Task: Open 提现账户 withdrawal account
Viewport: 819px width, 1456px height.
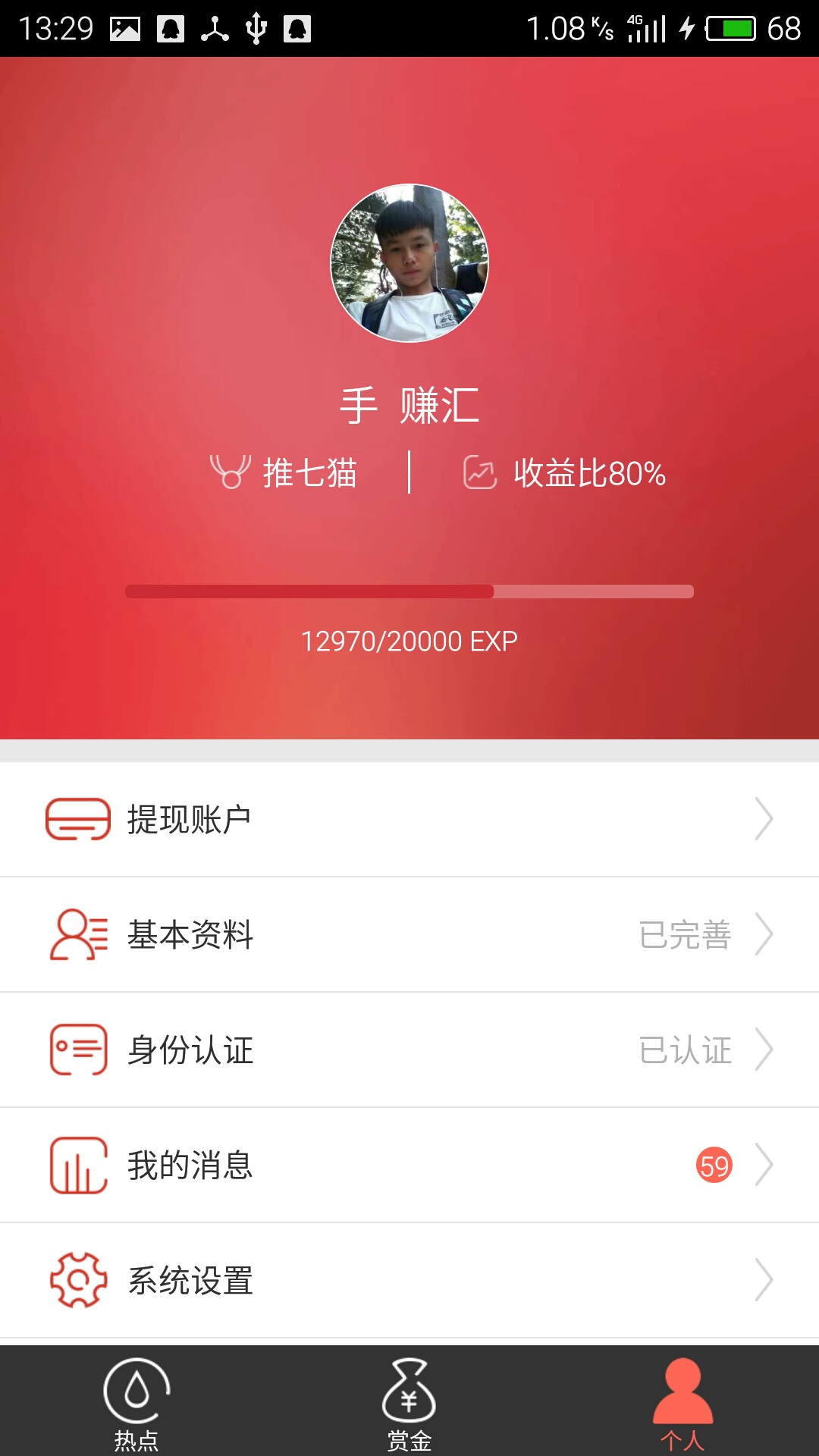Action: click(409, 820)
